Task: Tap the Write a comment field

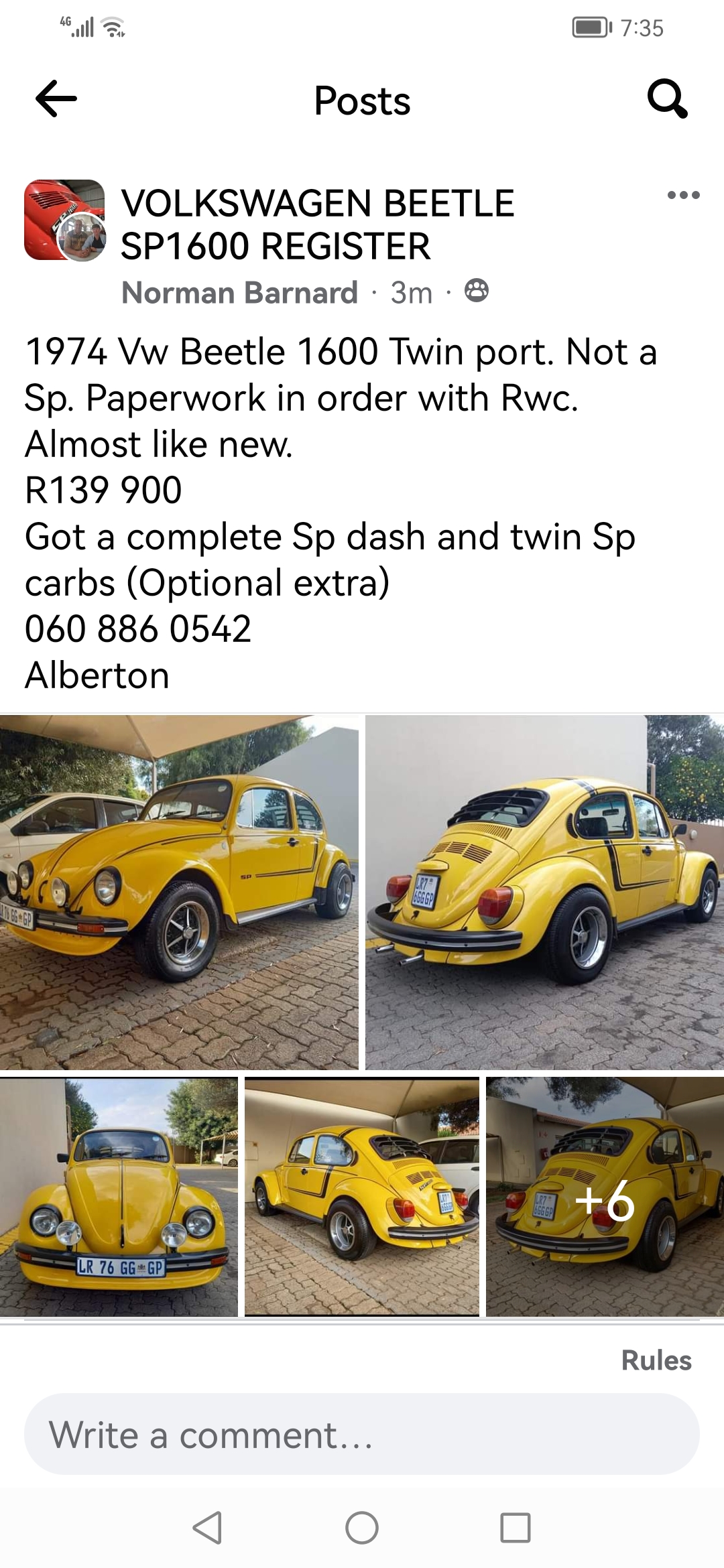Action: 362,1435
